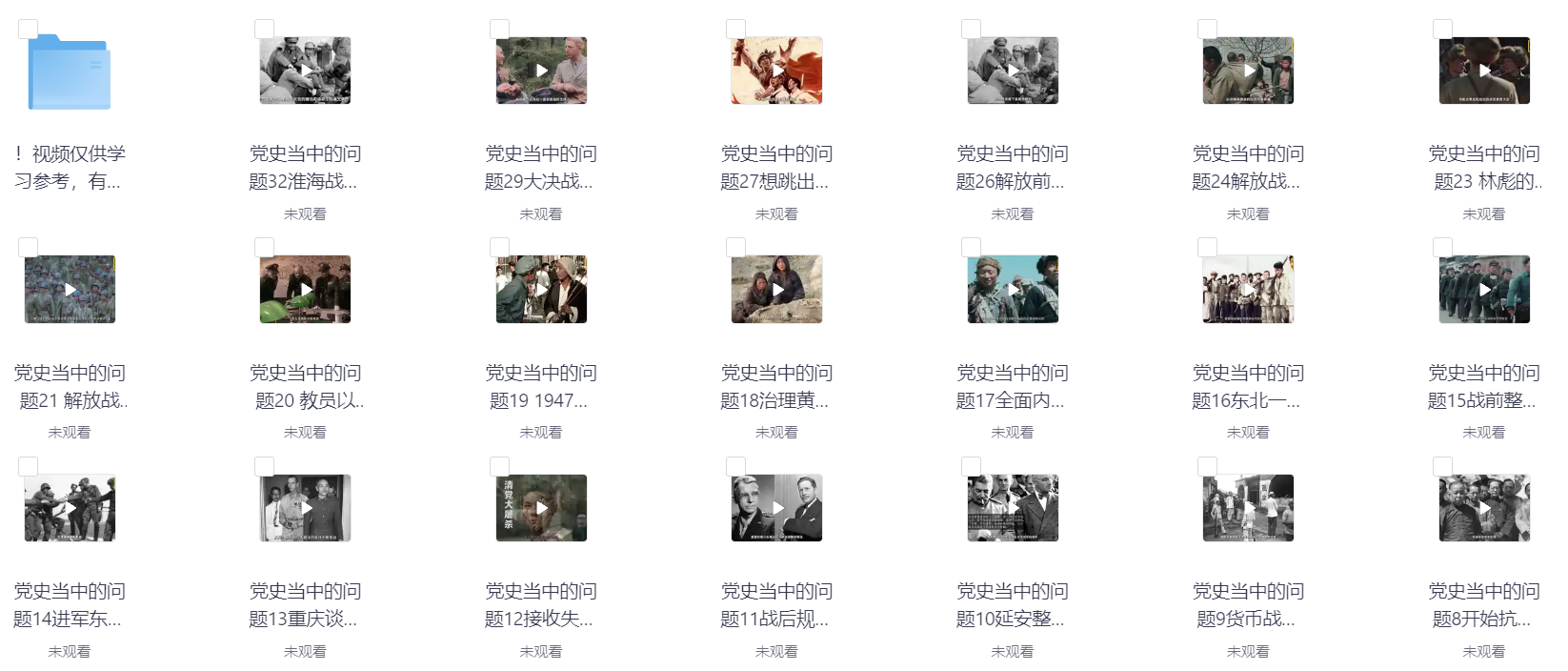Viewport: 1568px width, 671px height.
Task: Open video 题15战前整
Action: [1484, 290]
